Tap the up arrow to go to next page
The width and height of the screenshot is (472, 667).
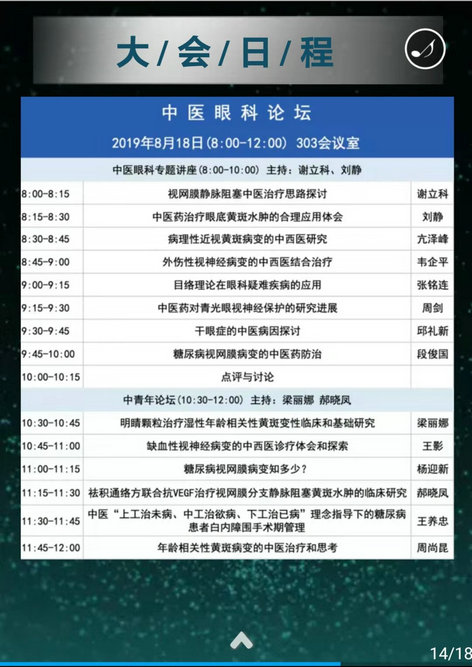click(241, 640)
